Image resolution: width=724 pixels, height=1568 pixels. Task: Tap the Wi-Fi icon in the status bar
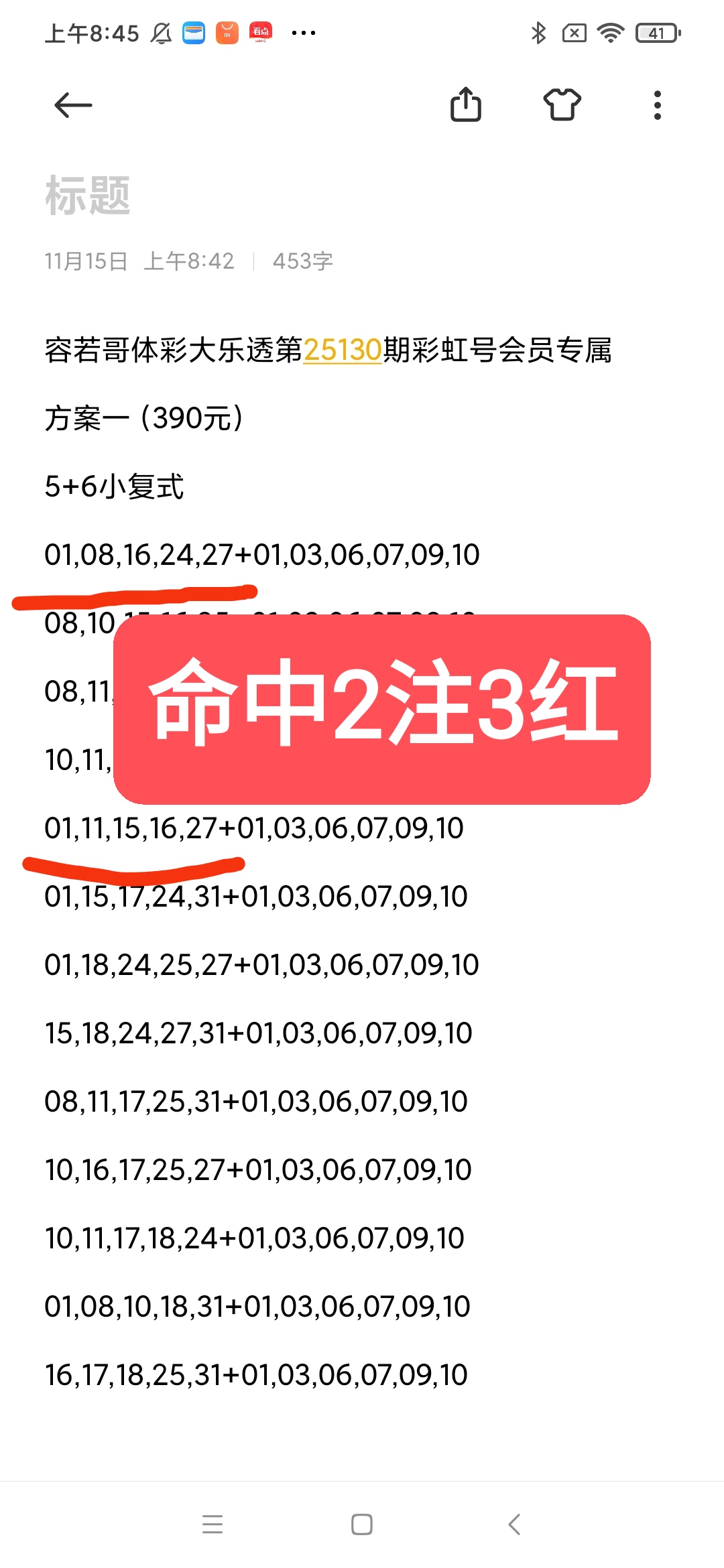point(611,31)
